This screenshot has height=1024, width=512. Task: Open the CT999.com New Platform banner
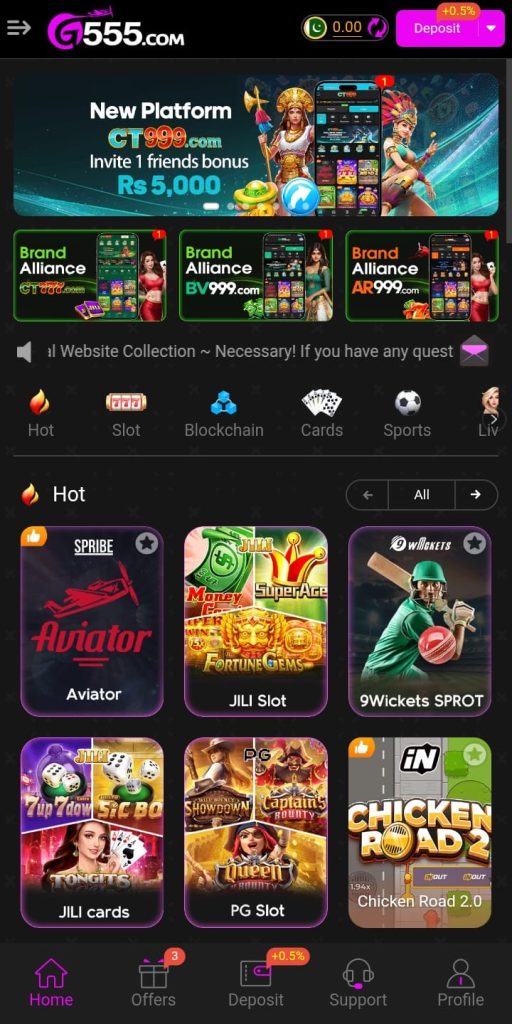tap(256, 144)
